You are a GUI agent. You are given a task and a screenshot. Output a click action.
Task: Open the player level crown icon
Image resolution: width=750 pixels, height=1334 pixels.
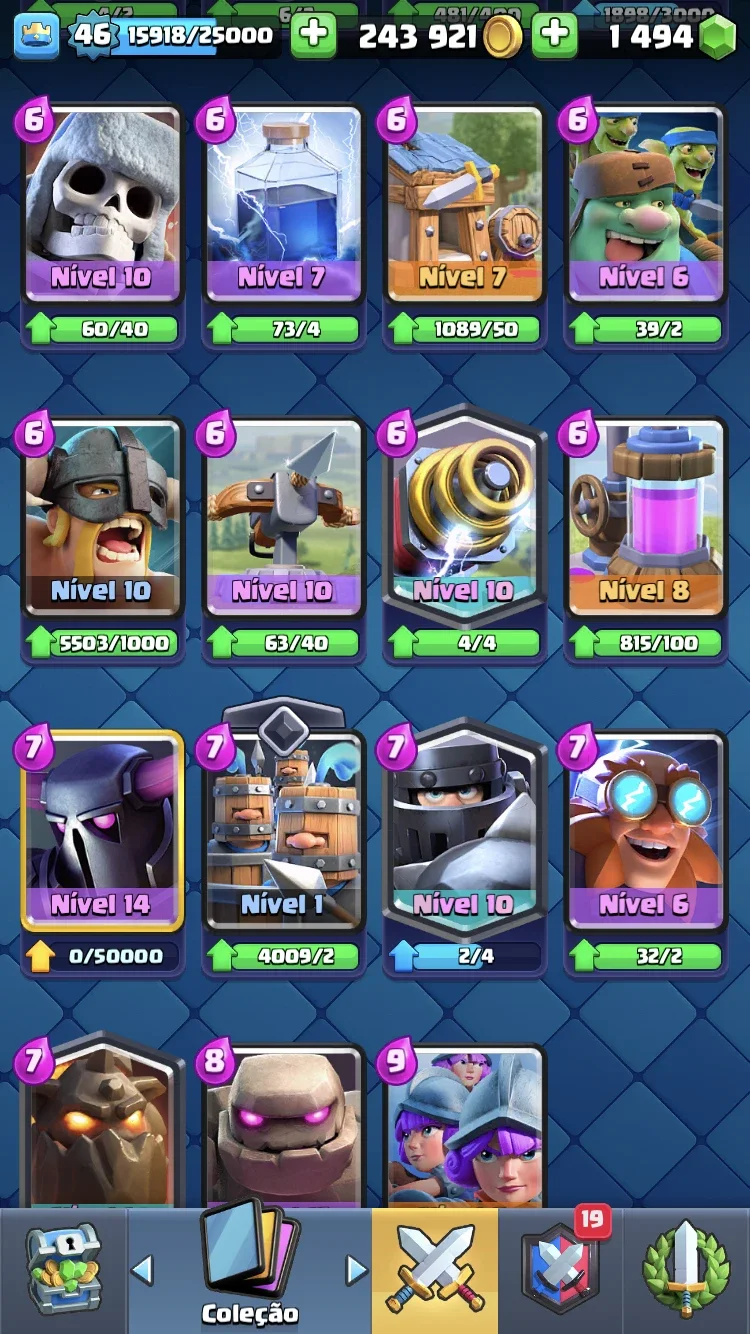37,37
